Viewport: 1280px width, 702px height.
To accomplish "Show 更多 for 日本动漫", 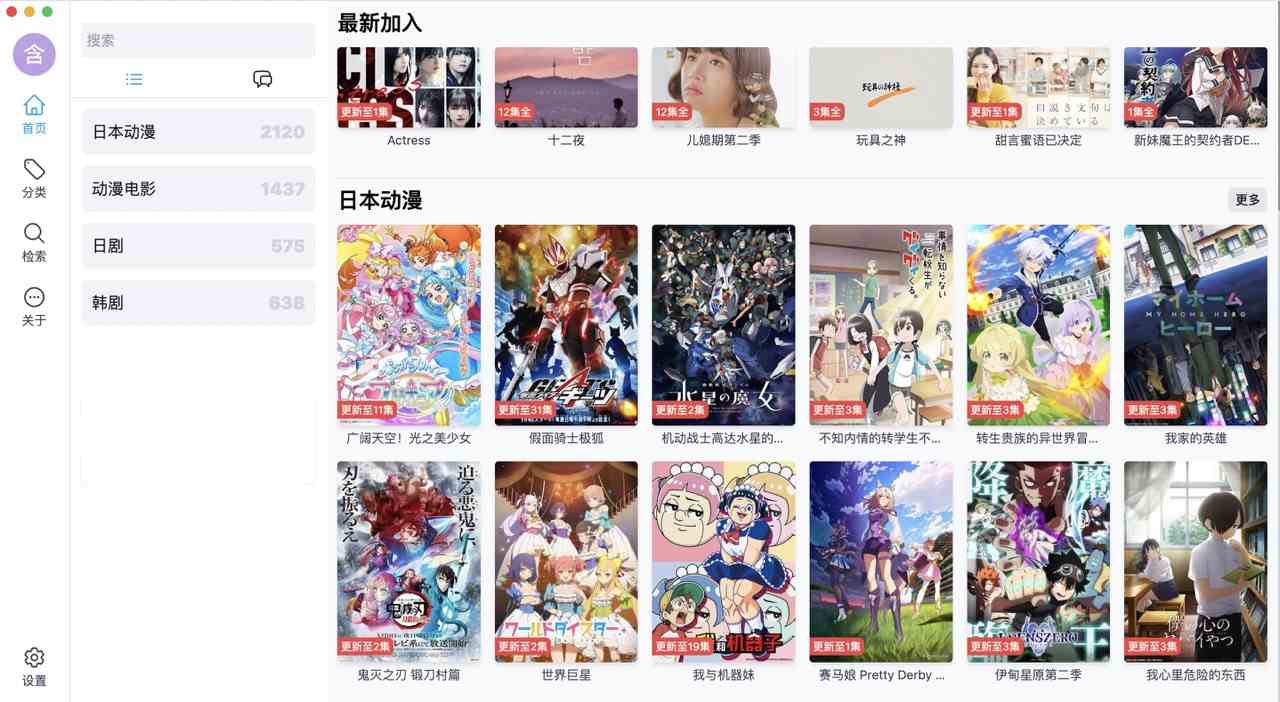I will pos(1247,200).
